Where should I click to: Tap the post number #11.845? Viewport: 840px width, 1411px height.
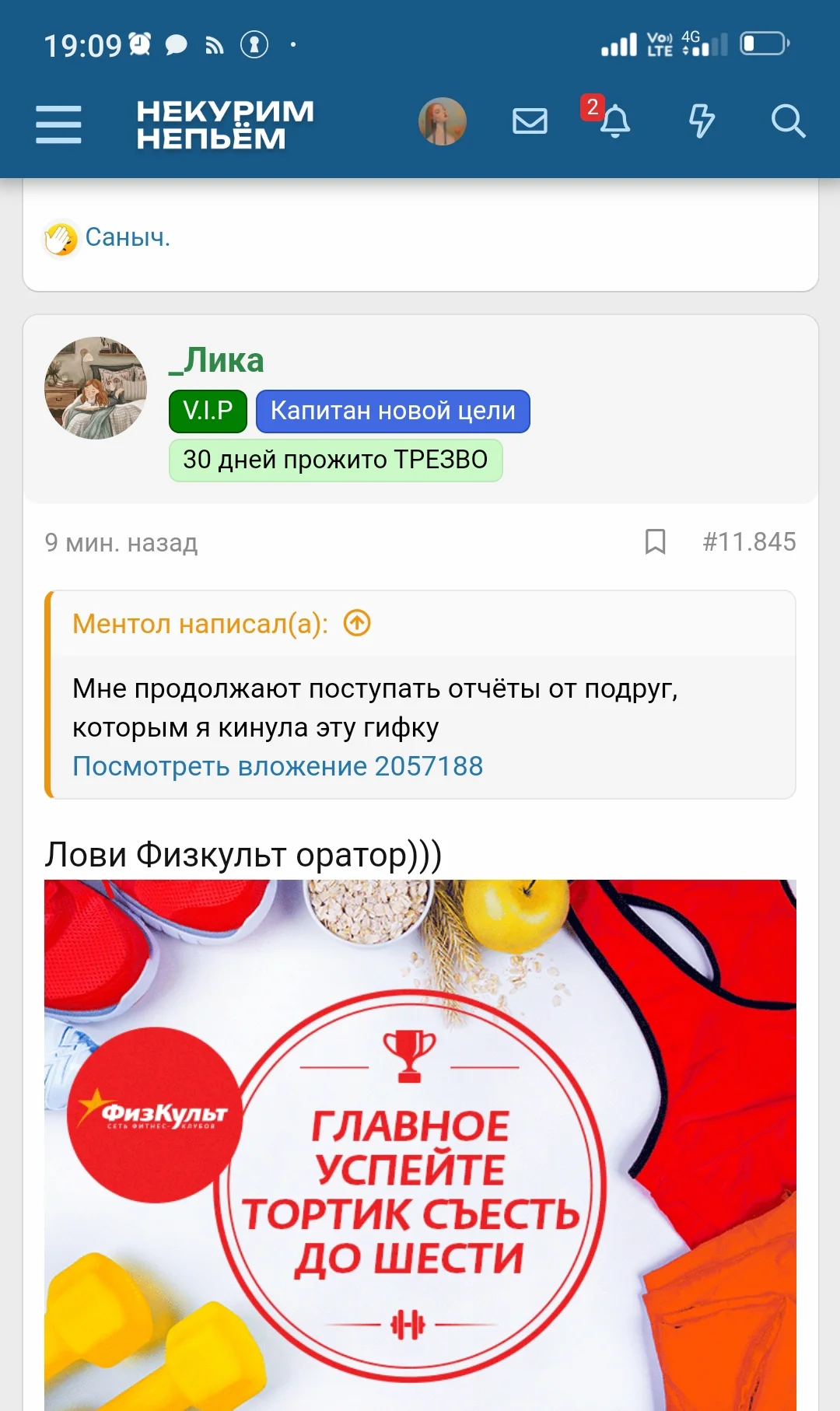(749, 543)
